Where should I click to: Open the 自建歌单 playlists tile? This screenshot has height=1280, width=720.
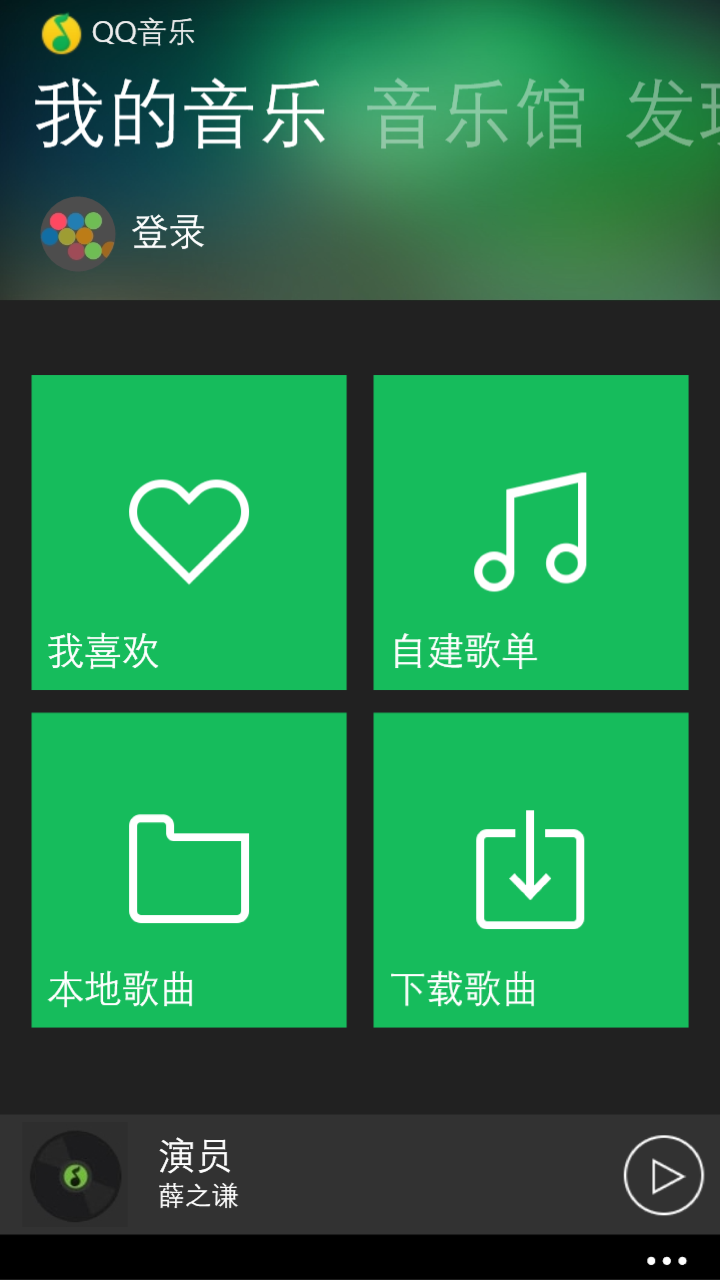coord(530,532)
